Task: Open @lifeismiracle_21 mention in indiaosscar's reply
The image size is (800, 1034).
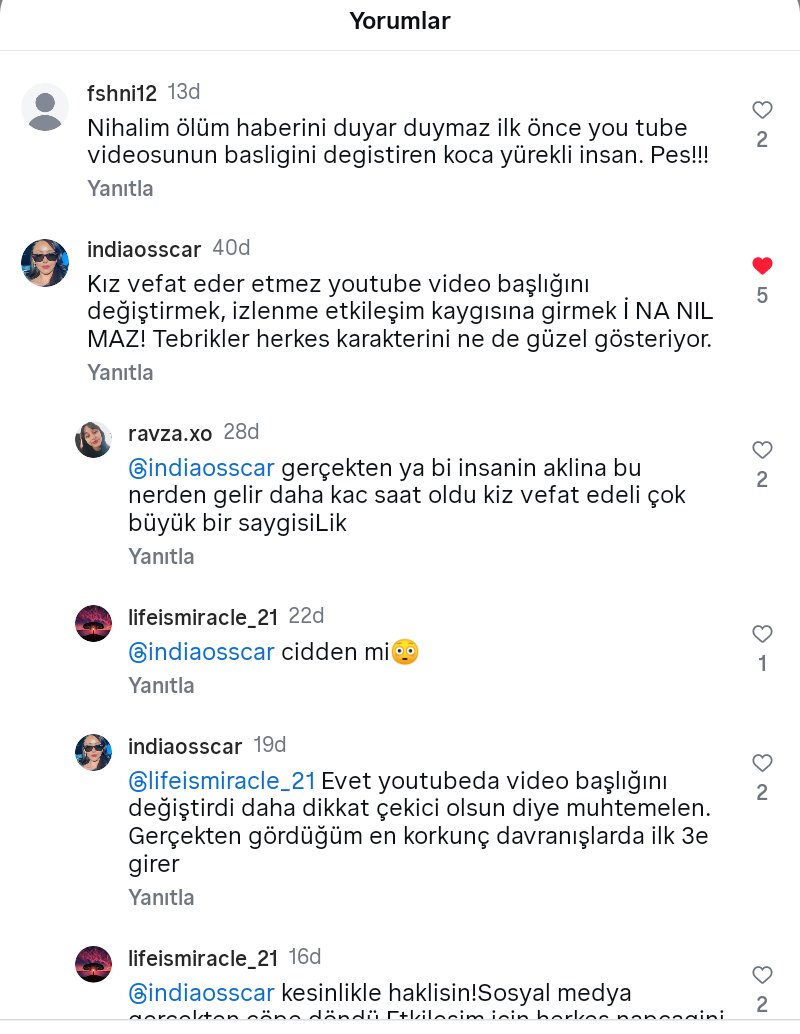Action: tap(222, 780)
